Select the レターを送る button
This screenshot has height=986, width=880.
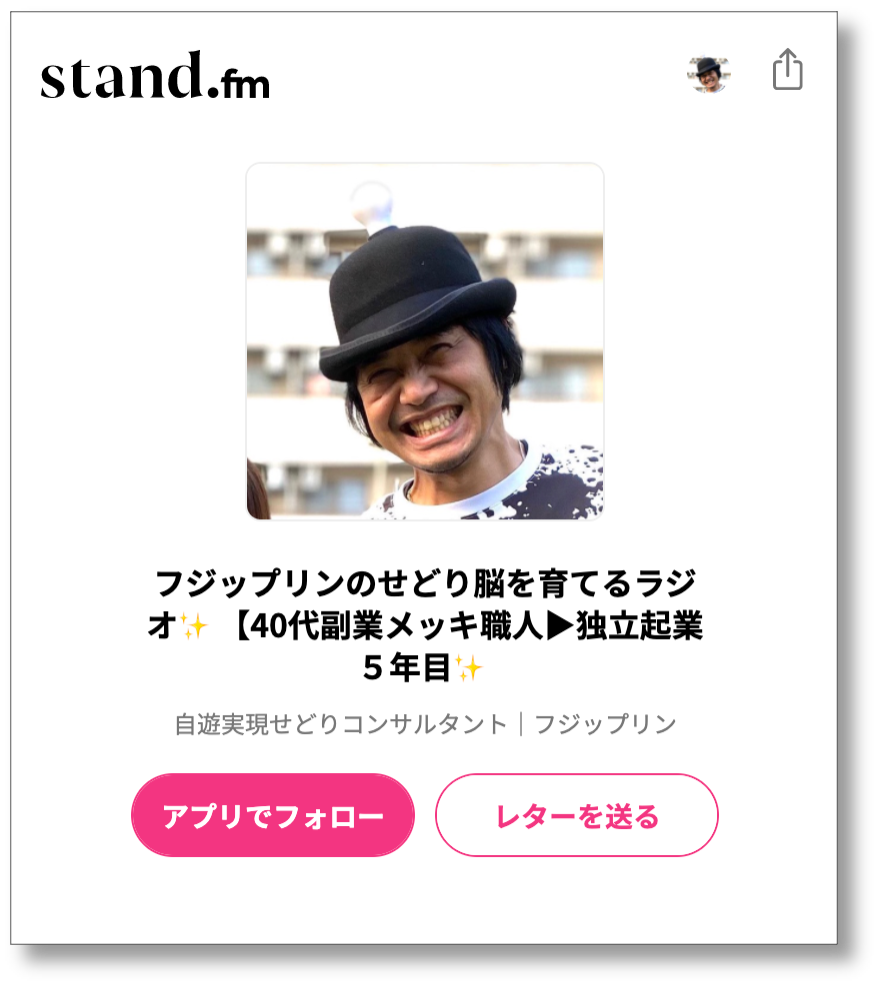point(577,815)
